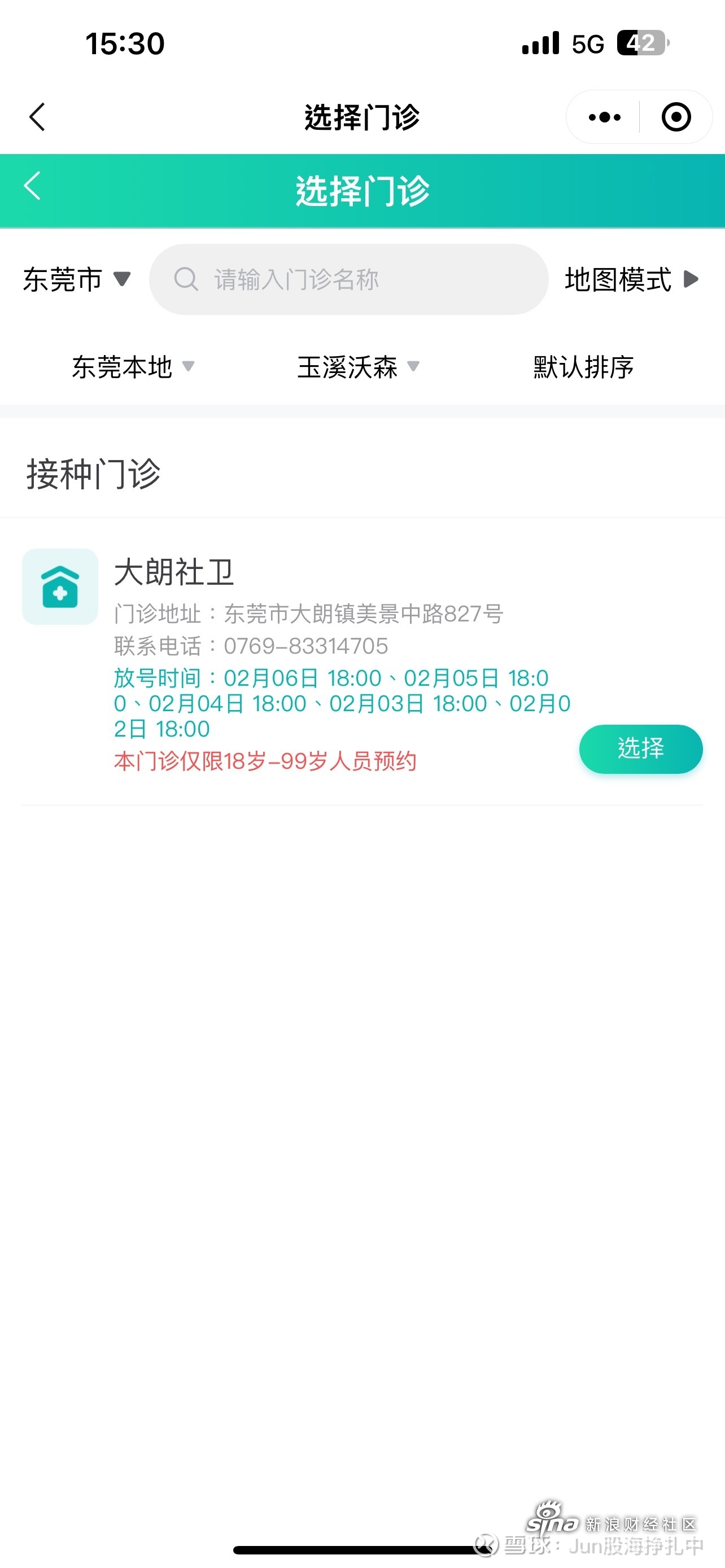Go back using the black top arrow

click(37, 117)
